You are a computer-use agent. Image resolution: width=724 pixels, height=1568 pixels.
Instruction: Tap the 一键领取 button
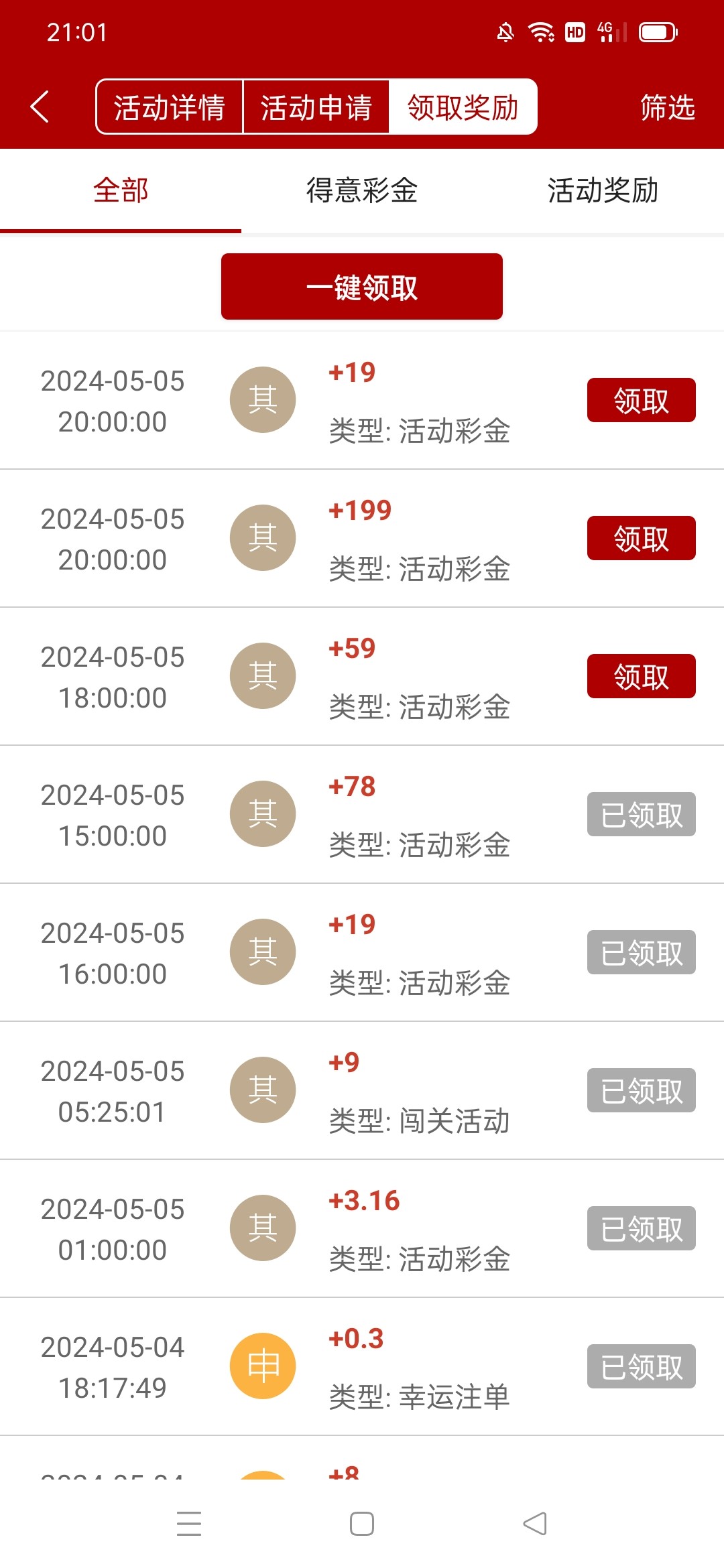click(x=362, y=287)
